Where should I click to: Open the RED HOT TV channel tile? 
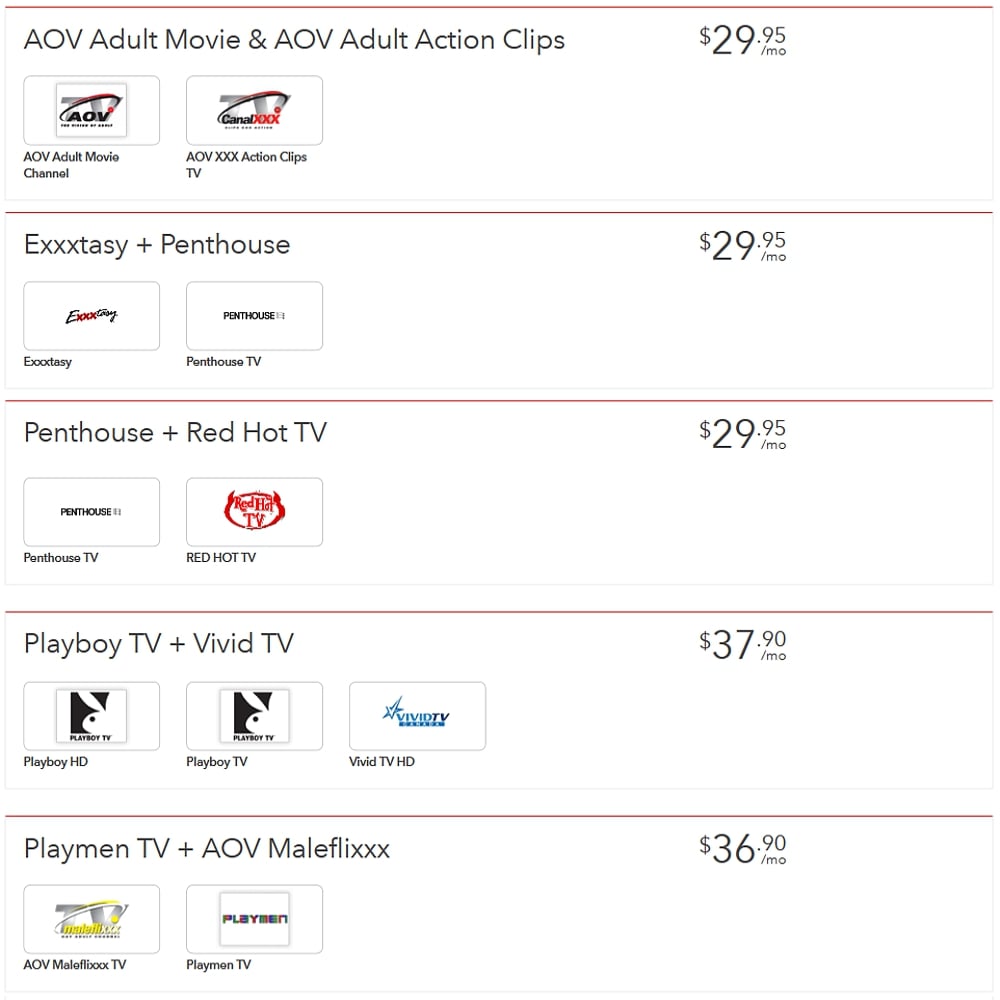click(x=254, y=512)
